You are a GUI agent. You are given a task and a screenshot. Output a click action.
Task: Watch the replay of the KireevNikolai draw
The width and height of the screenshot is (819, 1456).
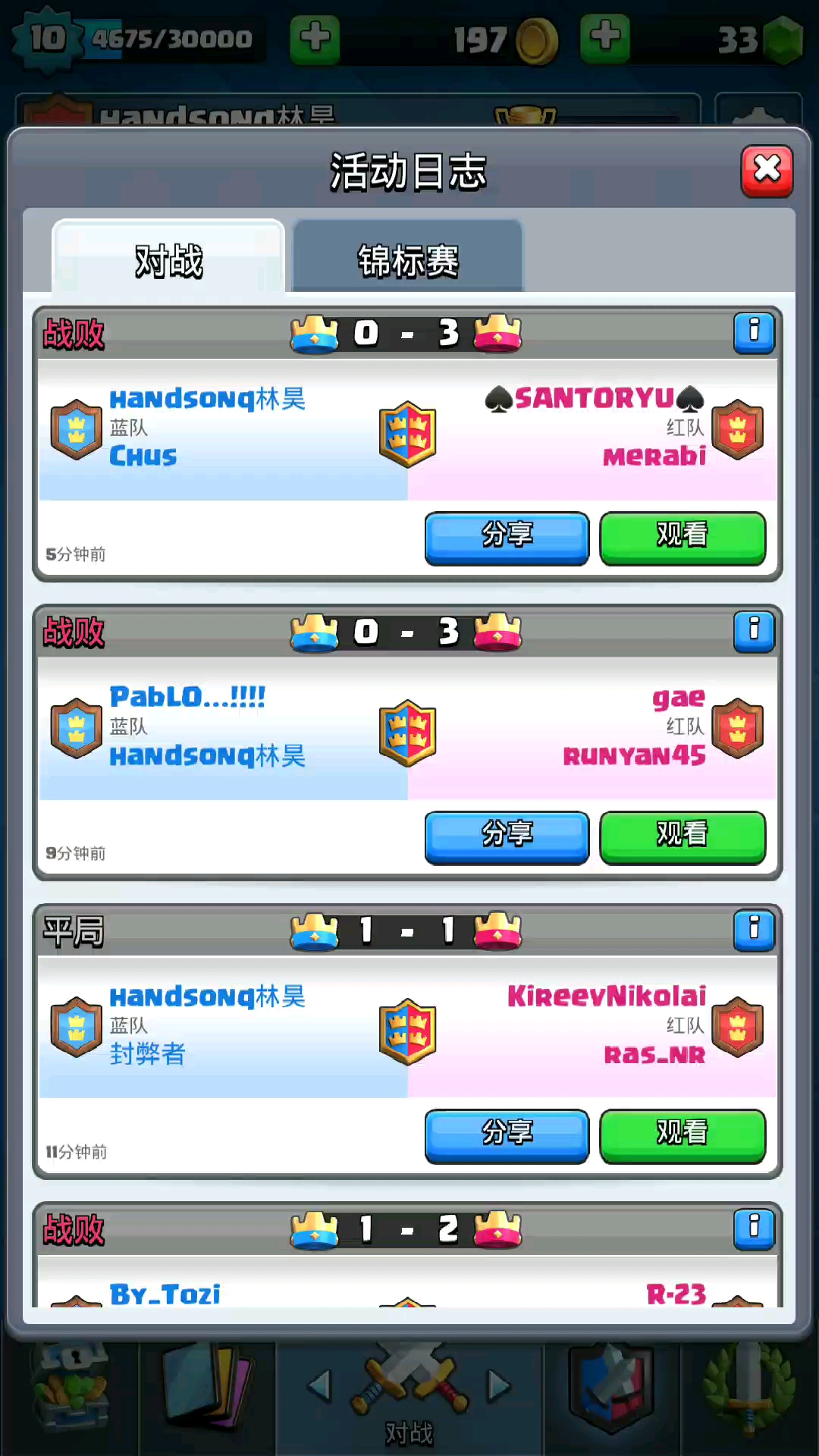(x=682, y=1135)
